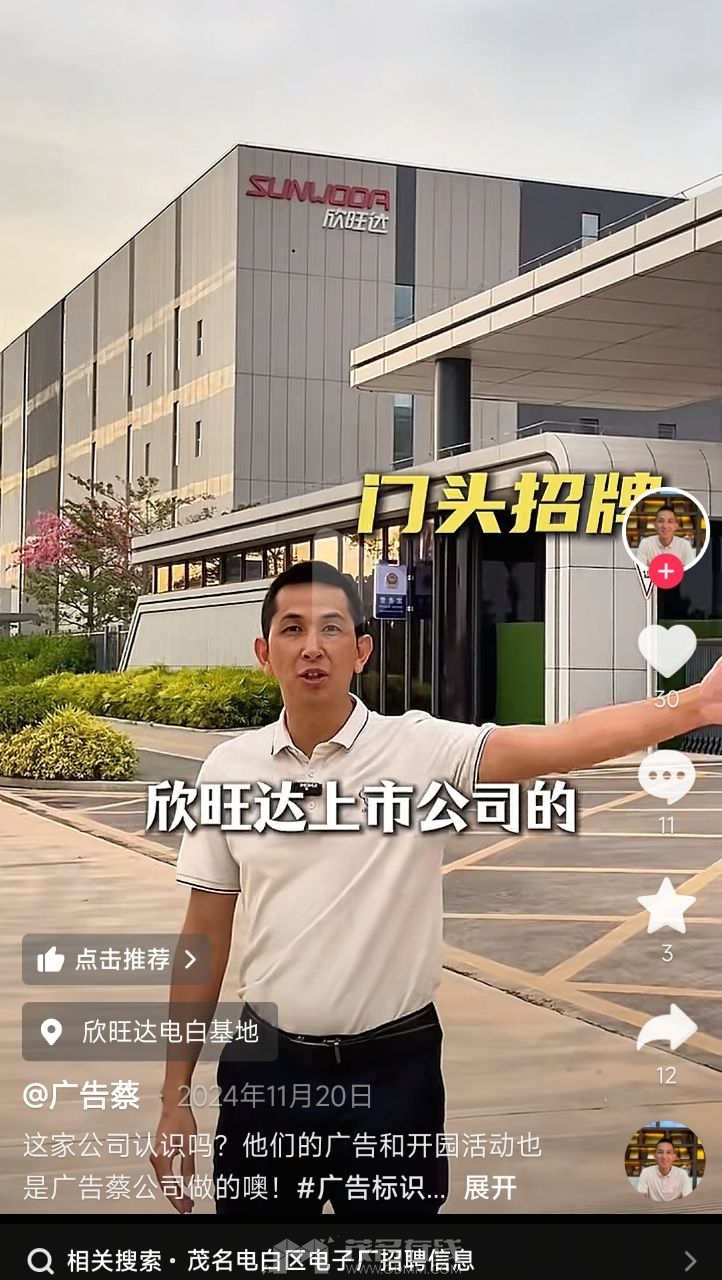The image size is (722, 1280).
Task: Open the #广告标识 hashtag
Action: pos(370,1187)
